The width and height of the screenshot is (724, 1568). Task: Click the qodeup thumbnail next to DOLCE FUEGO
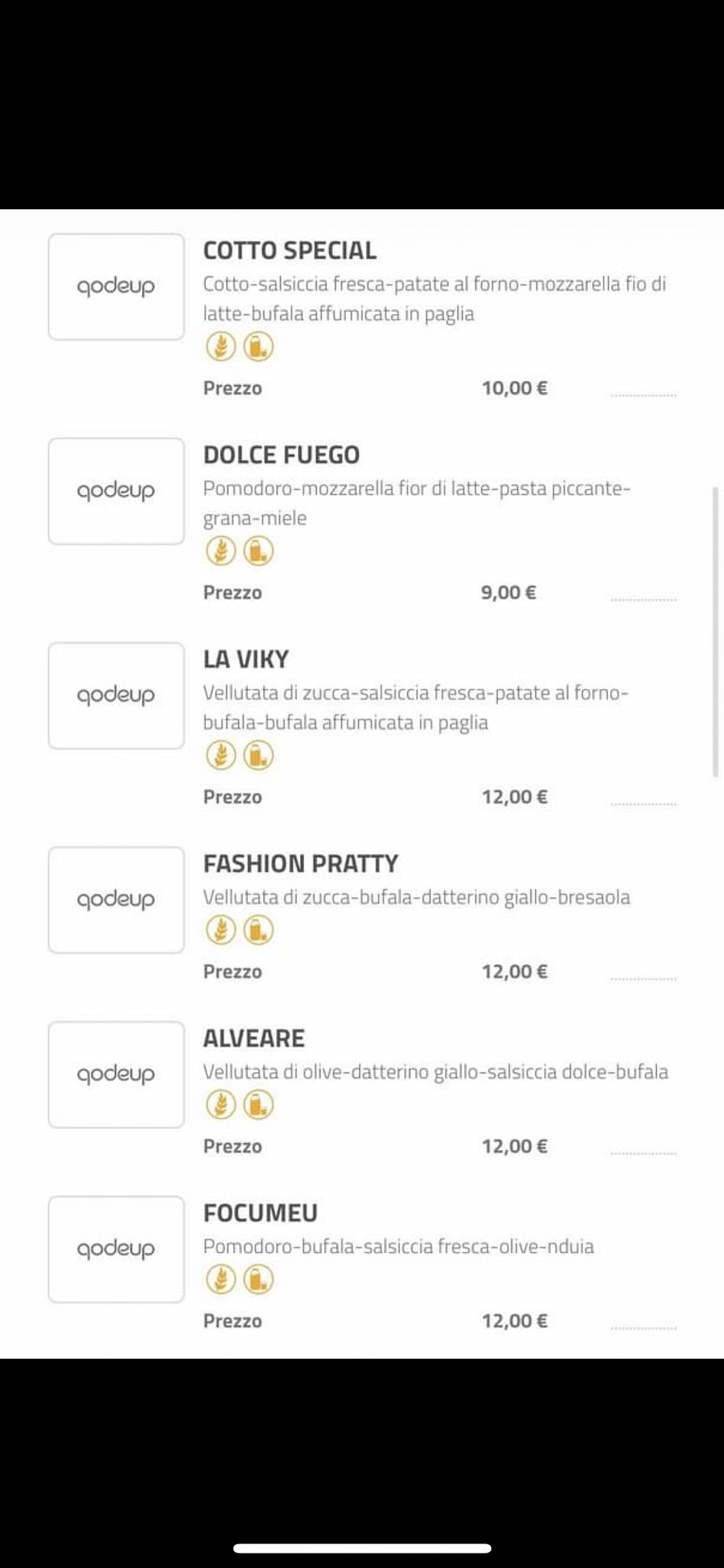click(x=116, y=491)
